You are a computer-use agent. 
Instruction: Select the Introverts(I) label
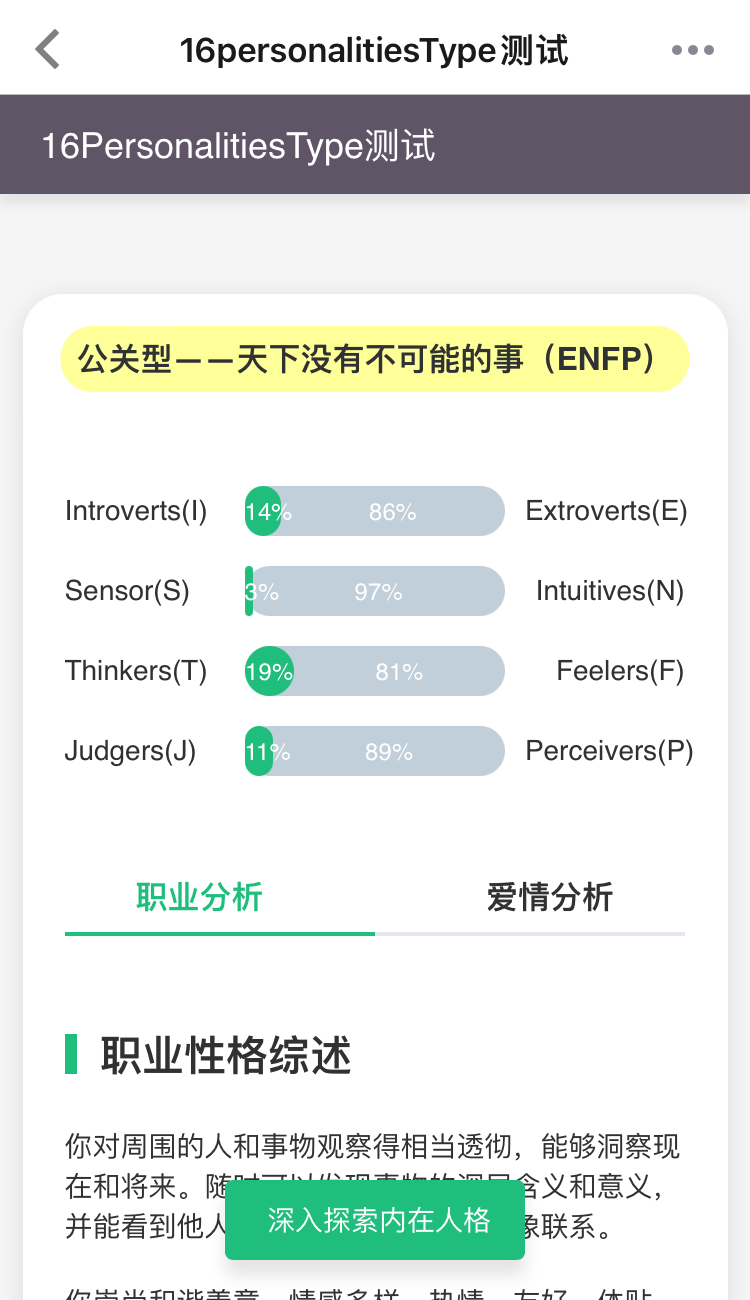[x=135, y=511]
